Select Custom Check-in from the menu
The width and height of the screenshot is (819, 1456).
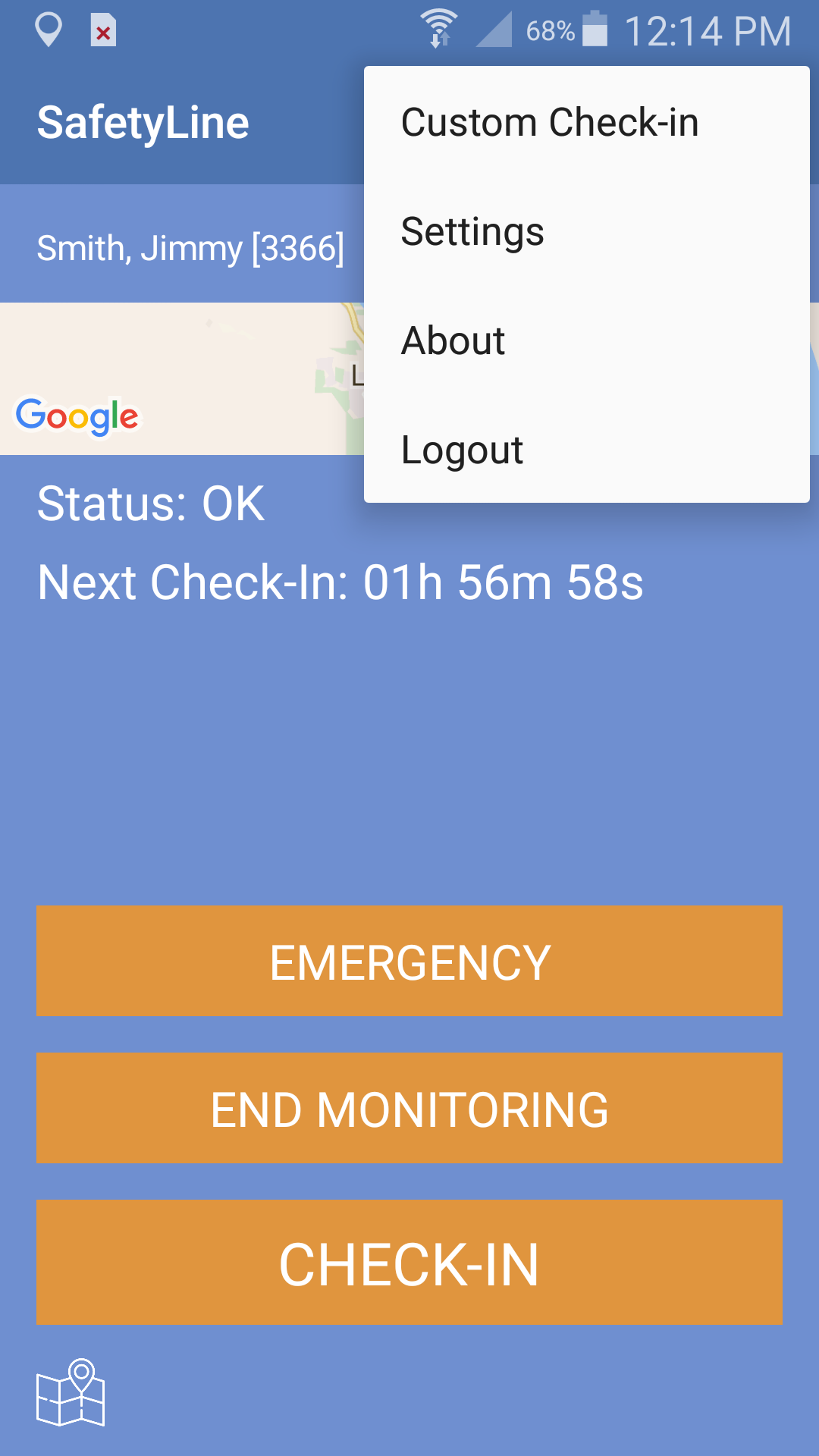point(550,123)
